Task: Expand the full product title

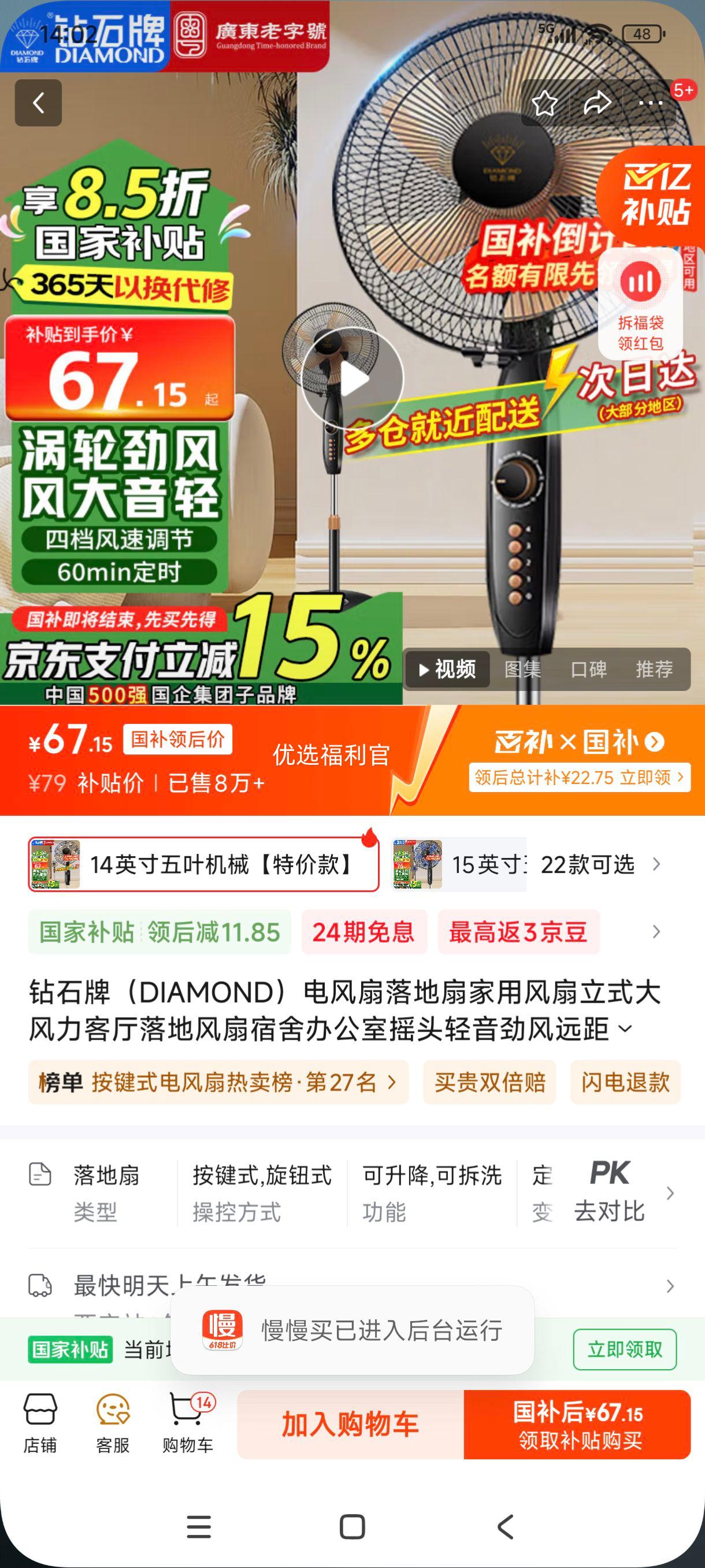Action: [625, 1029]
